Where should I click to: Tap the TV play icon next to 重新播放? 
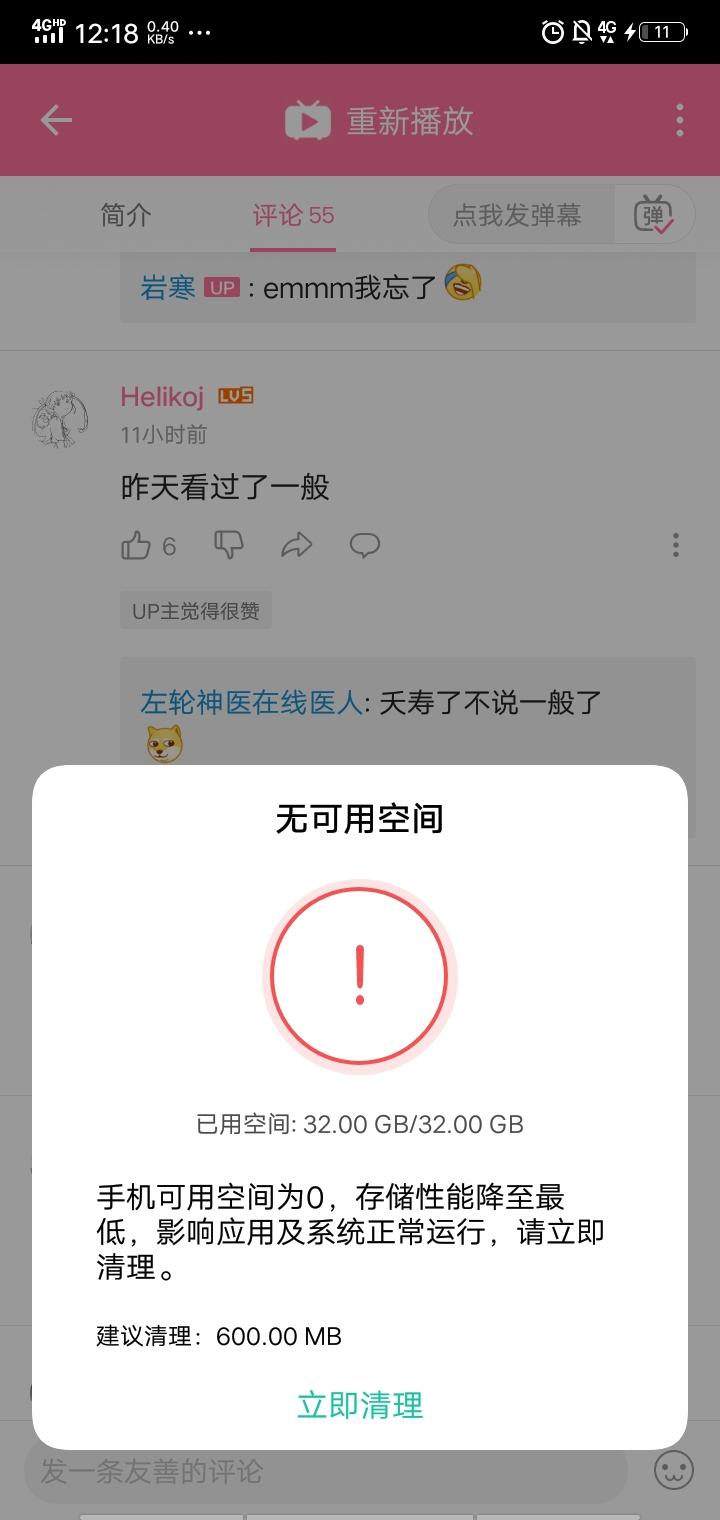point(308,119)
